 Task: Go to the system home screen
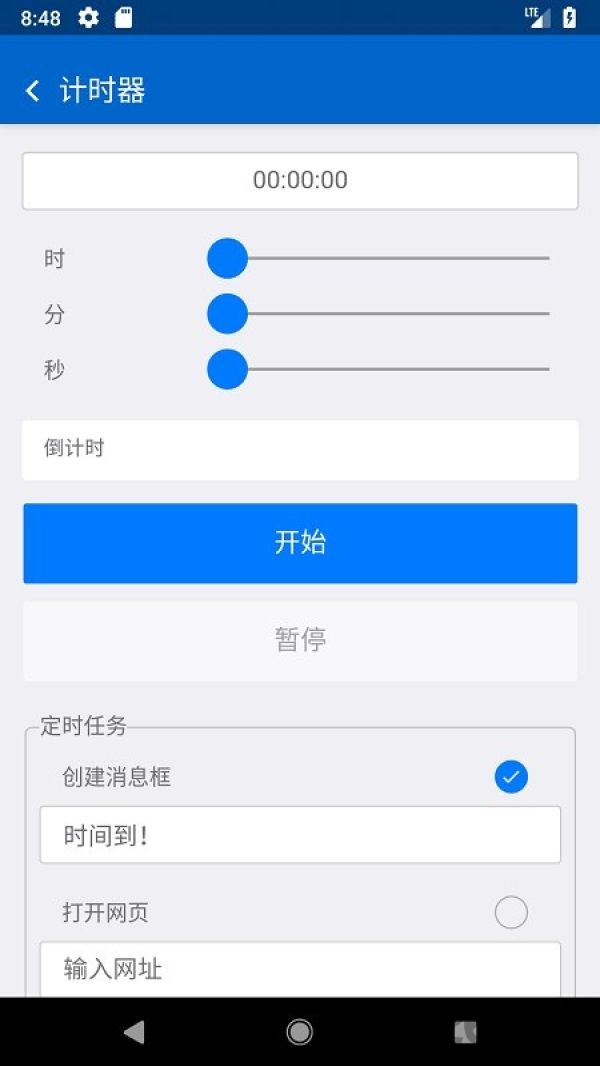click(300, 1032)
